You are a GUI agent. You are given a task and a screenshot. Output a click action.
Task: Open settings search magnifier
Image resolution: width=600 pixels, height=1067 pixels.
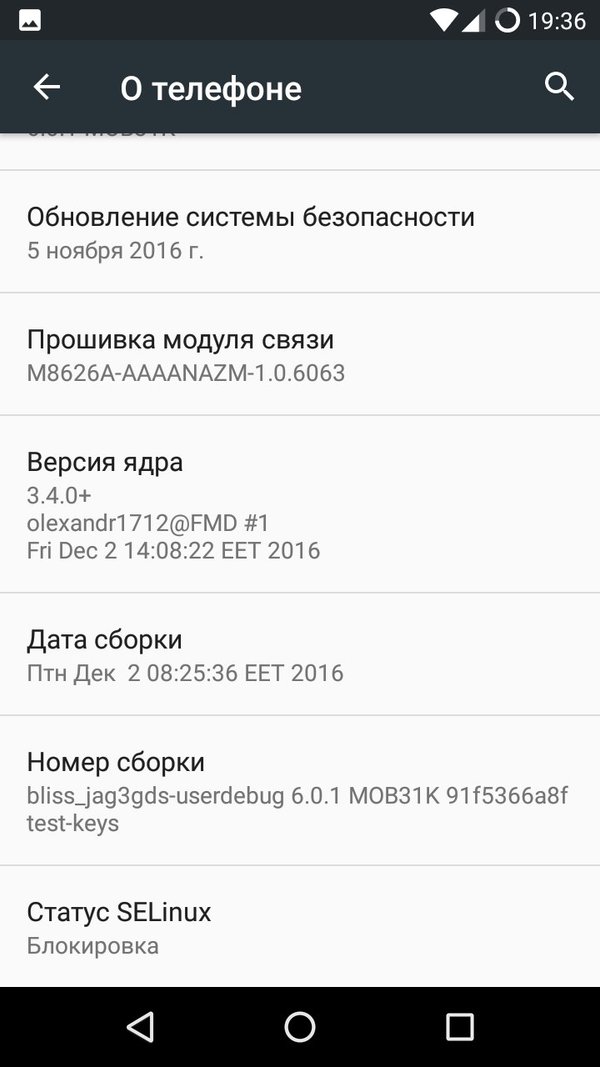tap(559, 87)
